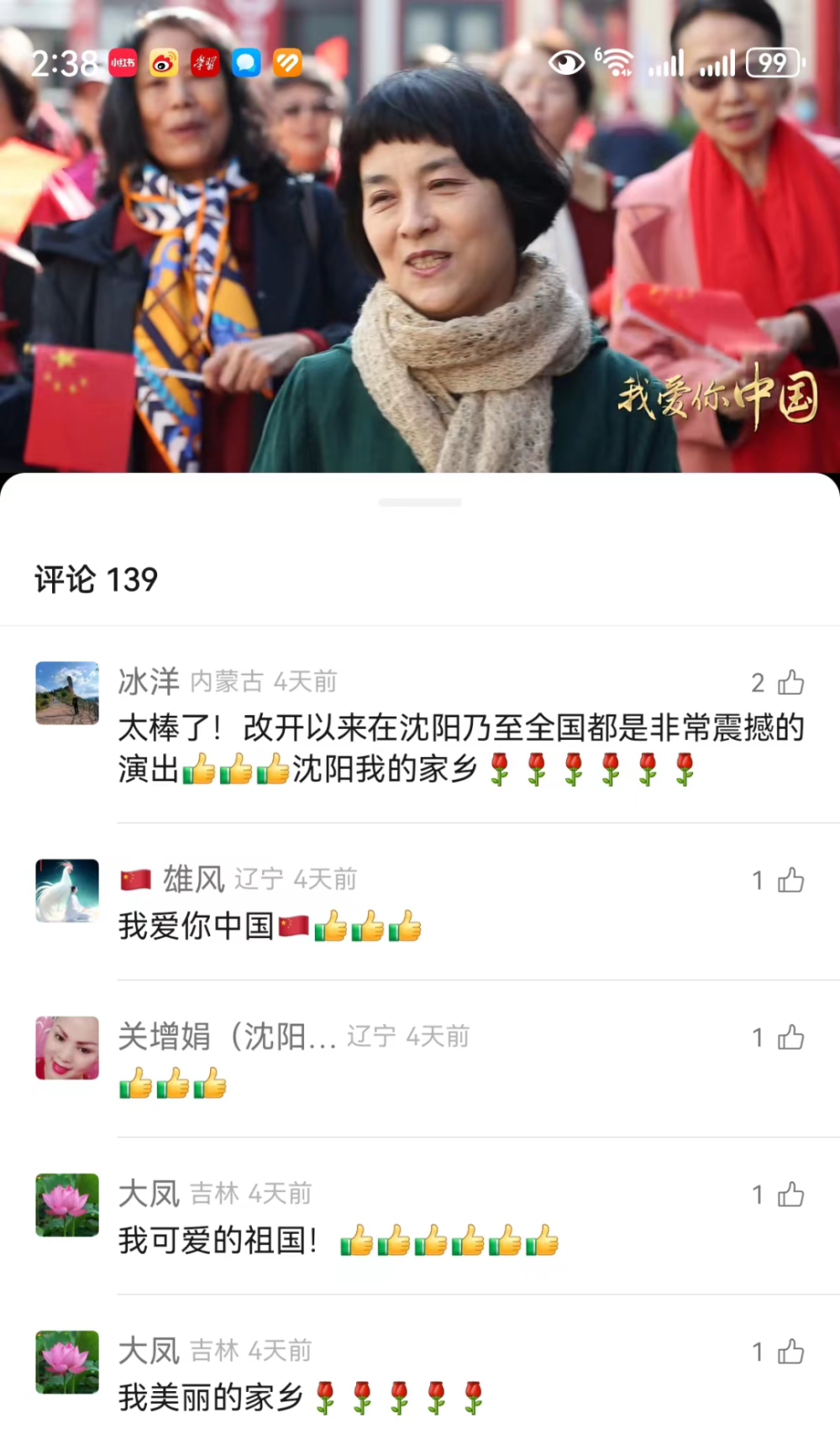Screen dimensions: 840x1444
Task: Like 大凤's 我可爱的祖国 comment
Action: 790,1194
